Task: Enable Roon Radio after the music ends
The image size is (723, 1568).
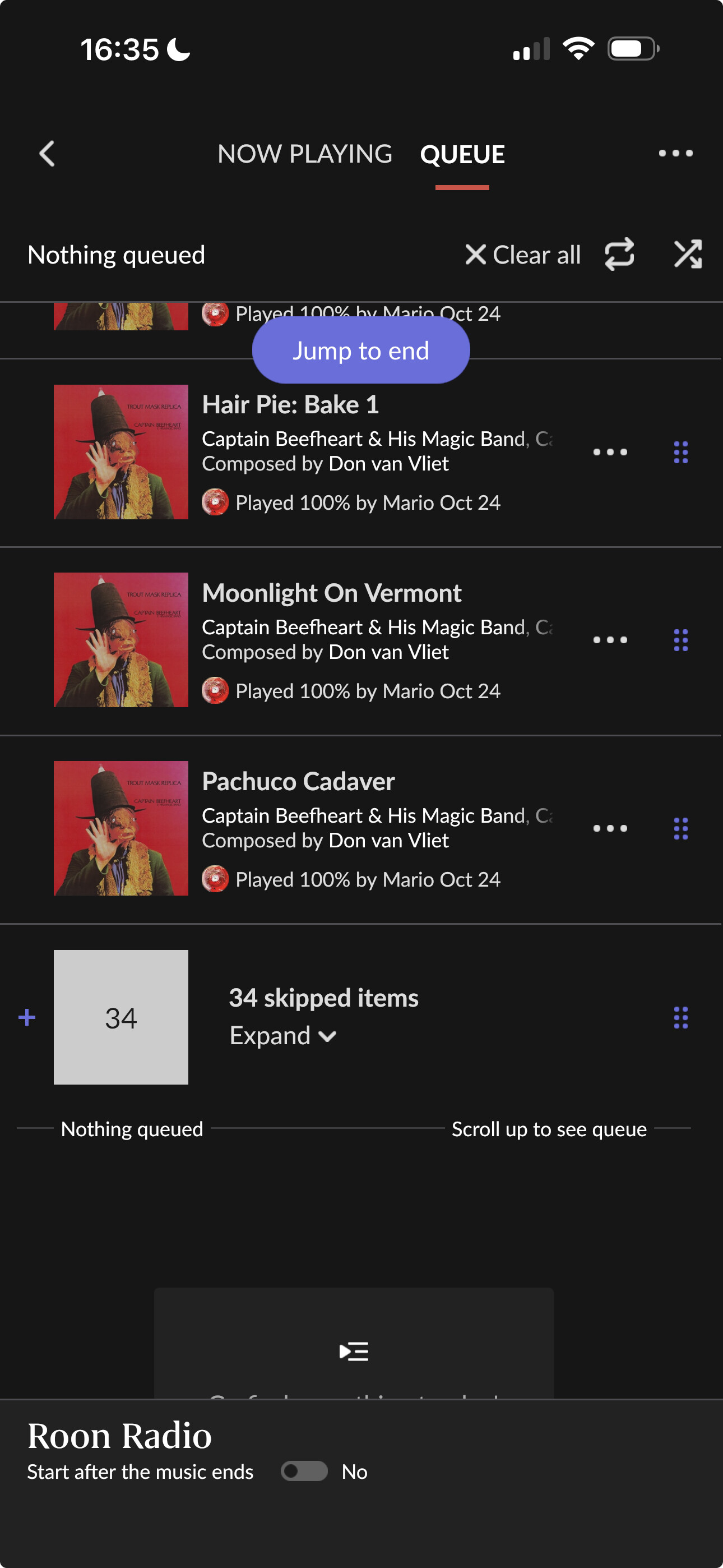Action: 304,1471
